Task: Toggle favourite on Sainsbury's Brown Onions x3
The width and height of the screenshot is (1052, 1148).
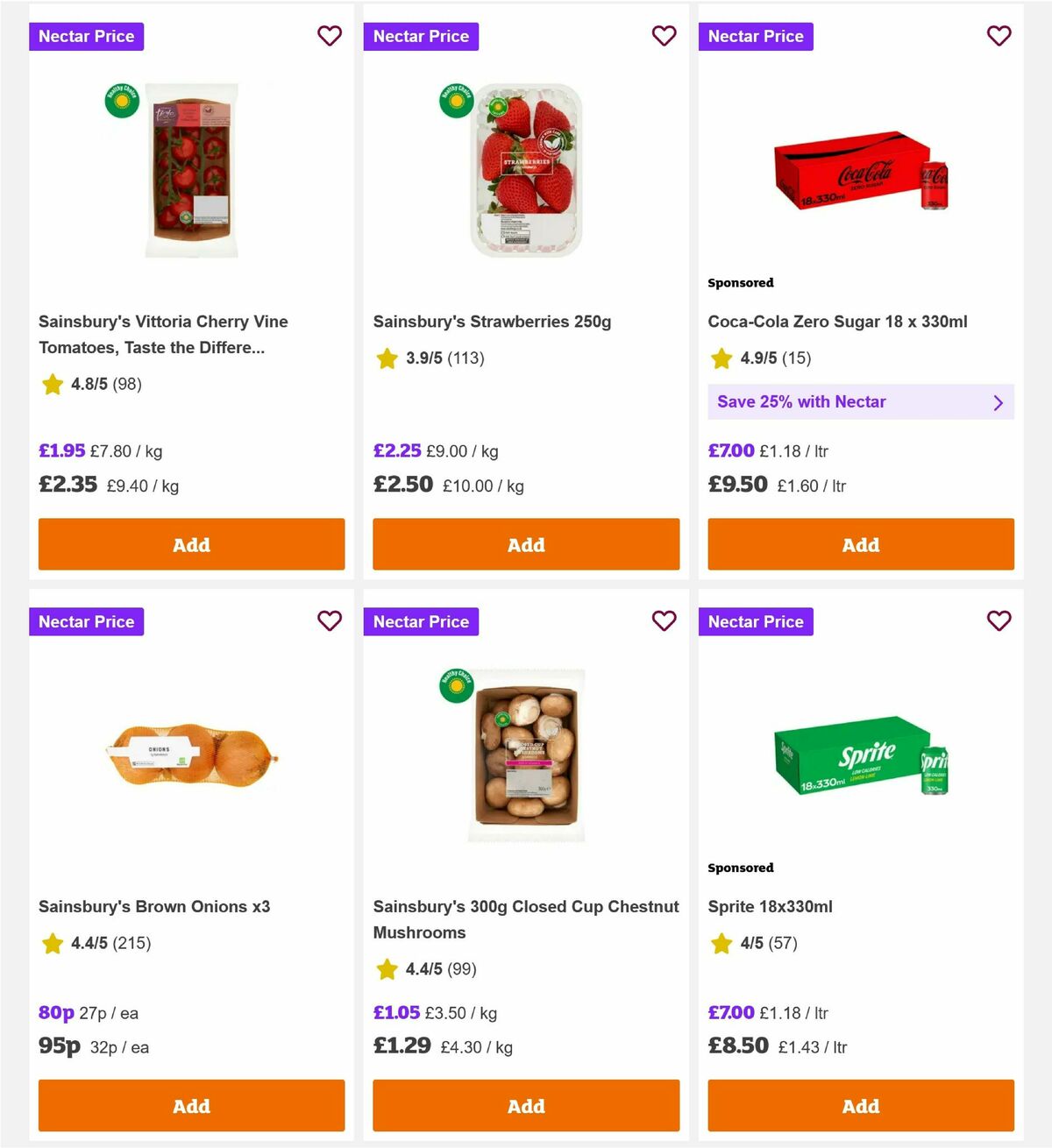Action: pyautogui.click(x=330, y=621)
